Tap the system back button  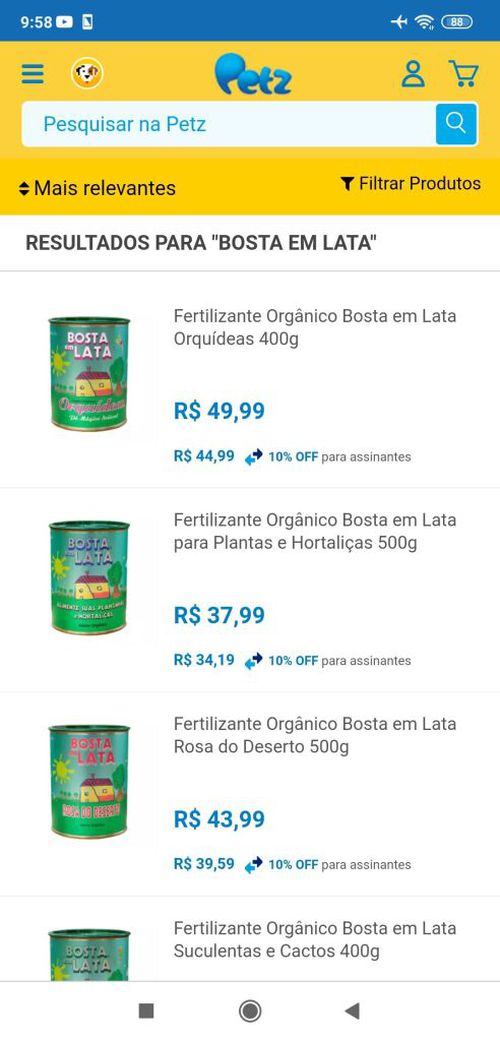[x=352, y=1011]
